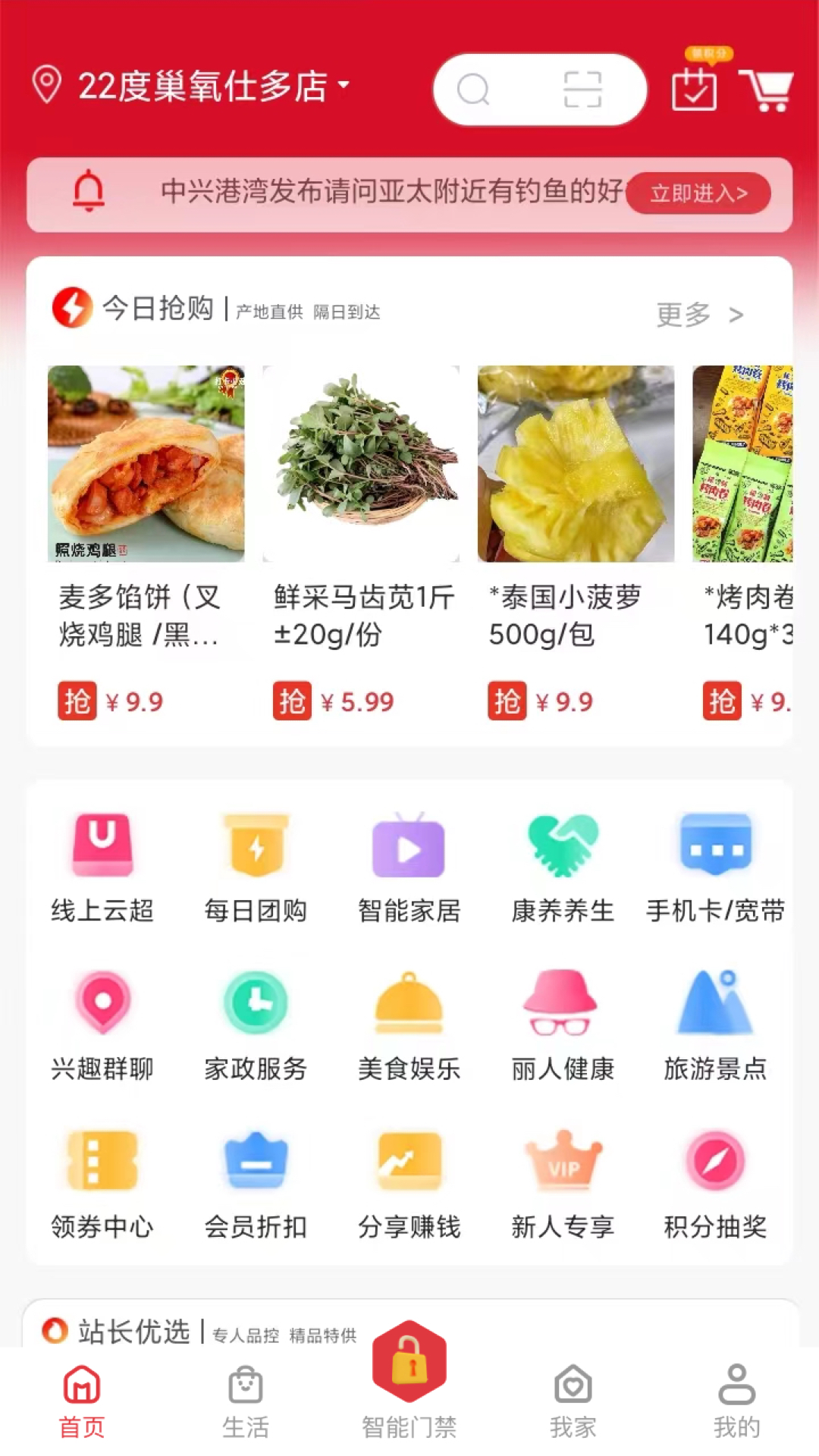819x1456 pixels.
Task: Tap the search input field
Action: click(x=500, y=89)
